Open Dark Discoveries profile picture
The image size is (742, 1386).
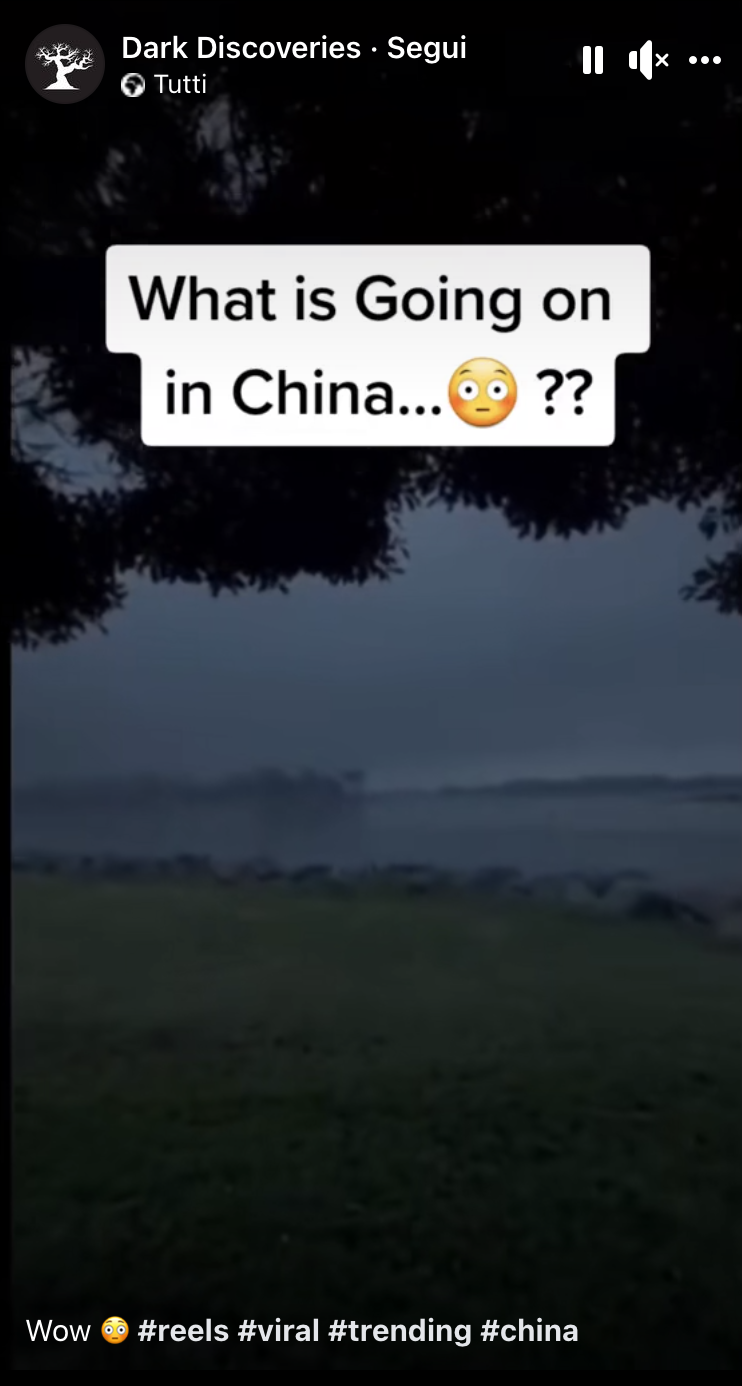(65, 64)
